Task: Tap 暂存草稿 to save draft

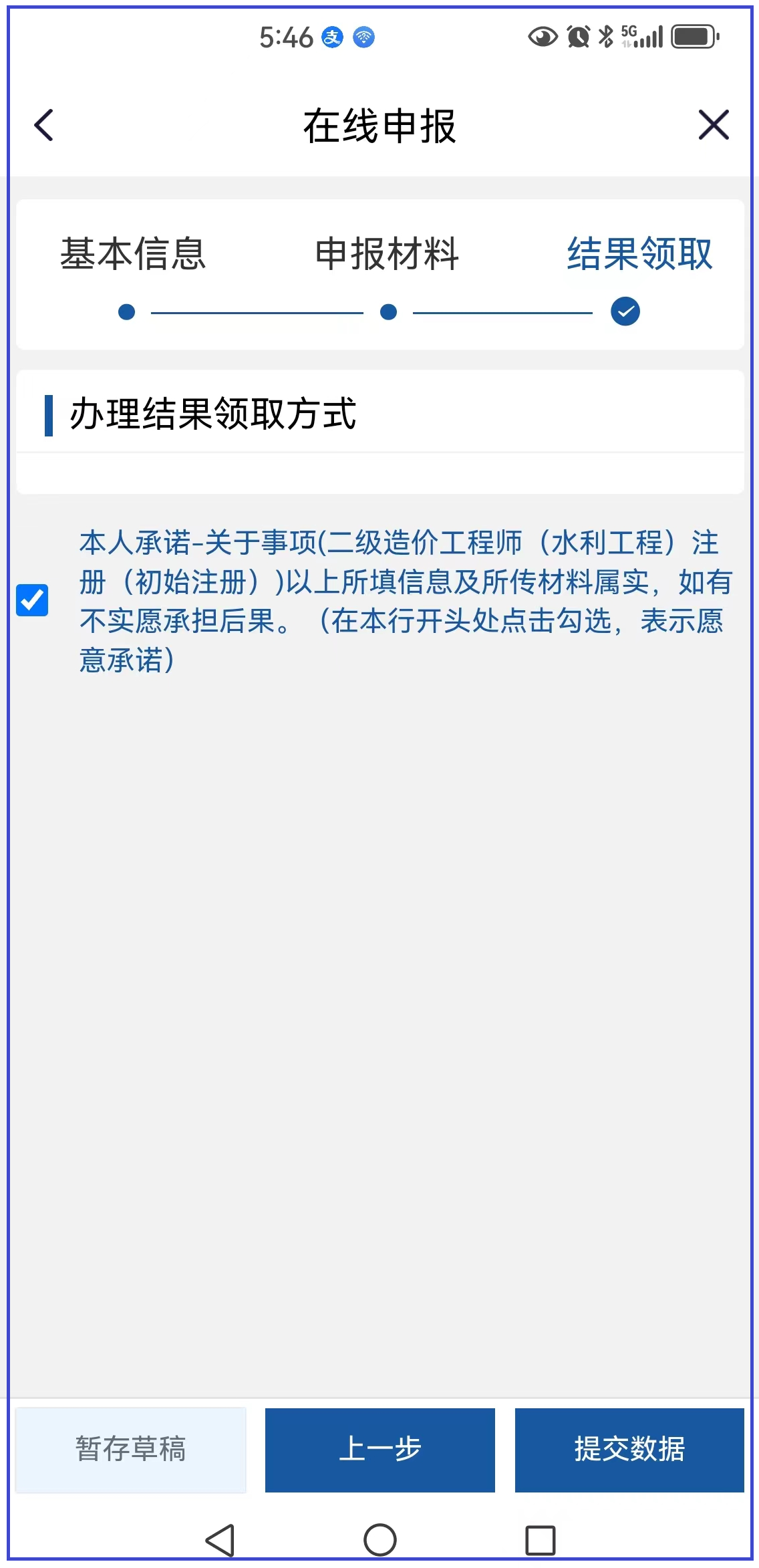Action: tap(131, 1450)
